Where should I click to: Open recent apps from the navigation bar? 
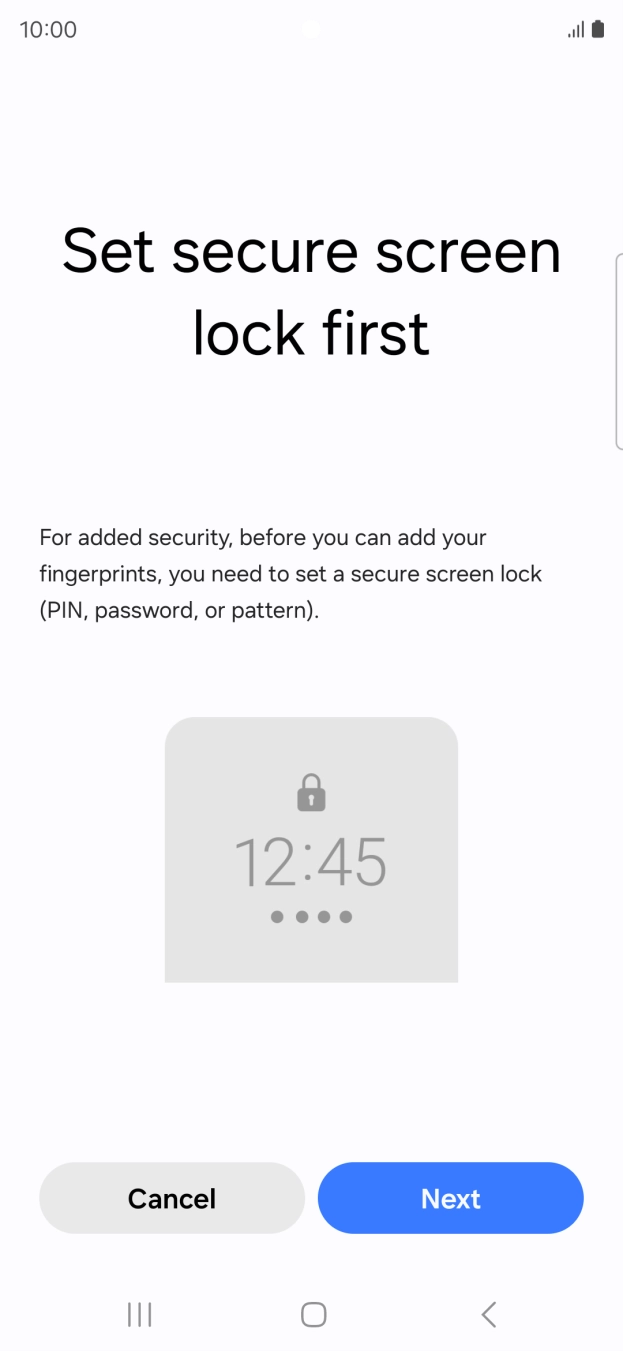[139, 1314]
